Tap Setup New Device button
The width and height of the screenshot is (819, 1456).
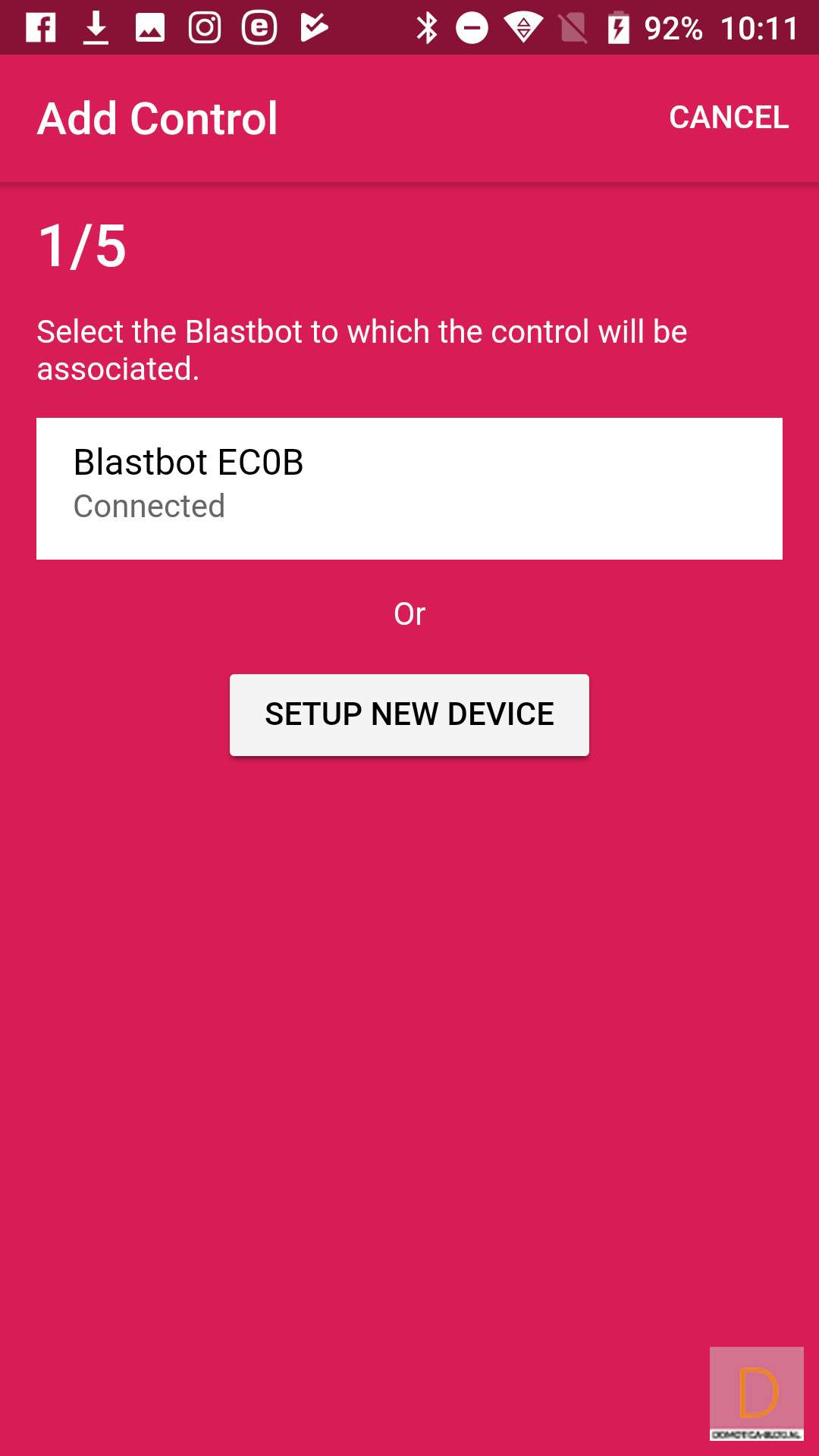coord(409,714)
